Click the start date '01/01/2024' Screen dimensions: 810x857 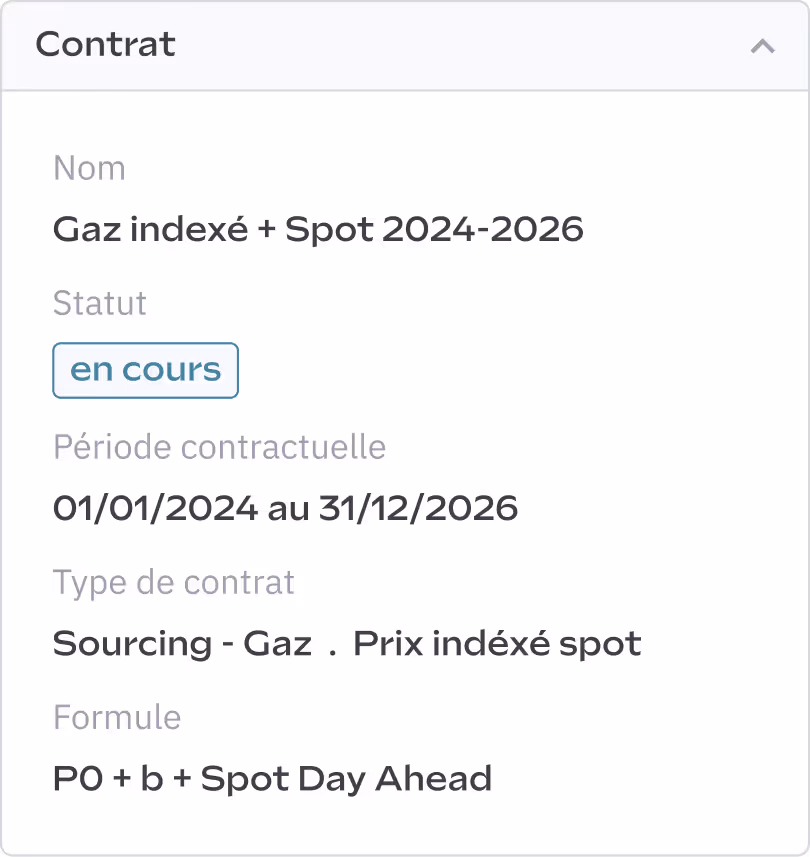click(147, 508)
